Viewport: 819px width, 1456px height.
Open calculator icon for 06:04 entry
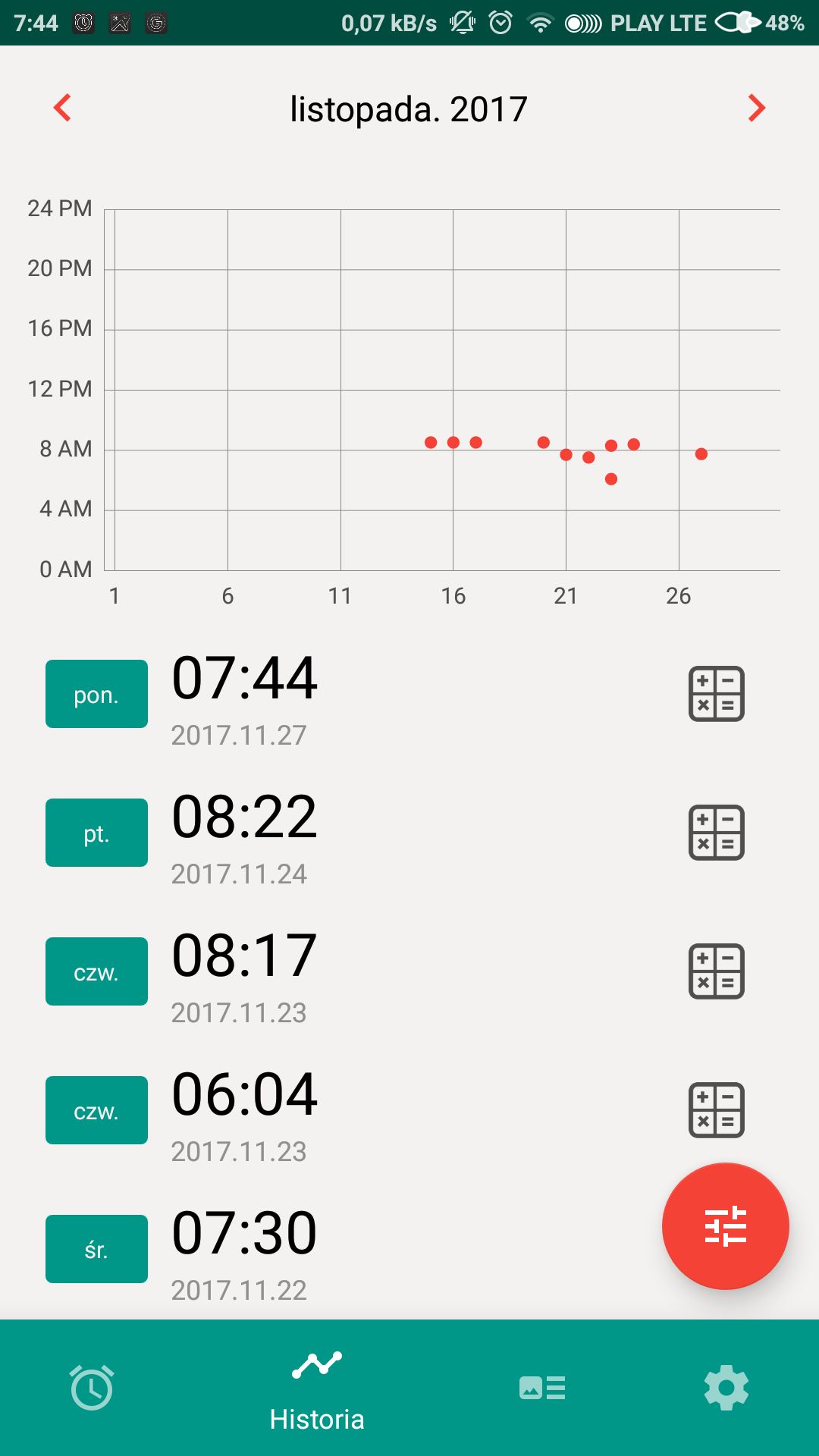pos(716,1109)
